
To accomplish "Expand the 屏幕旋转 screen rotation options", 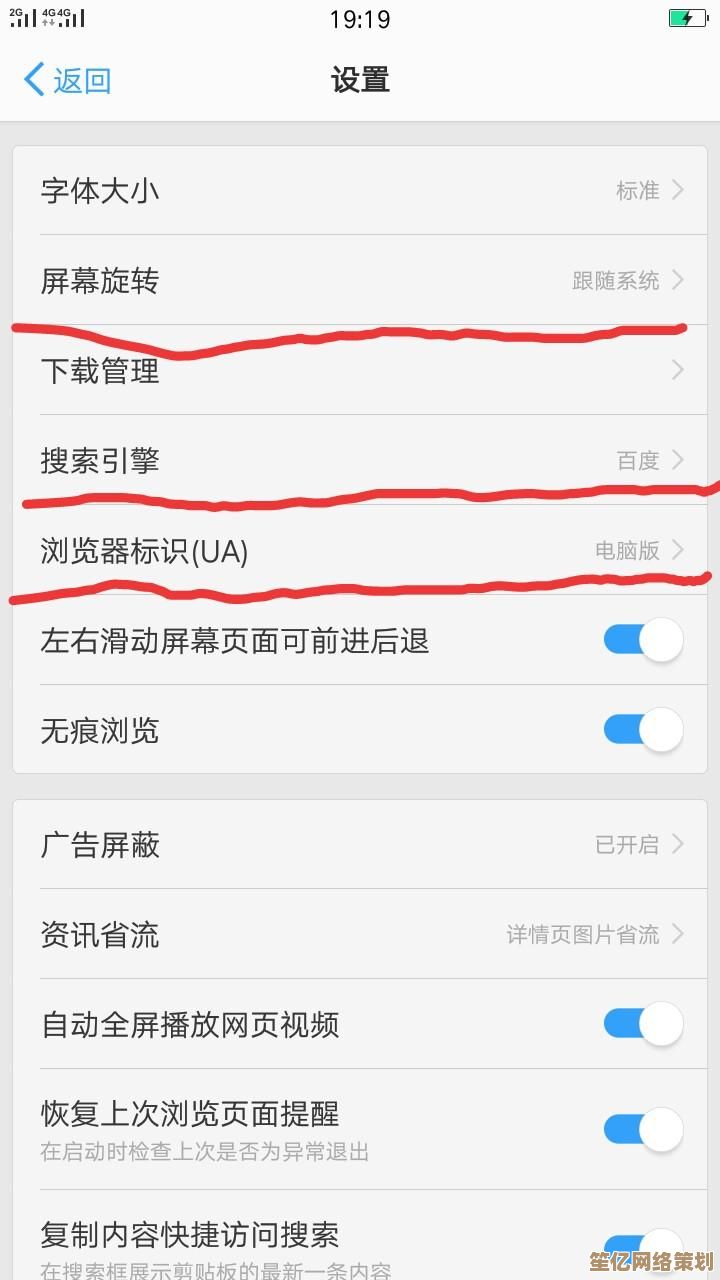I will point(360,281).
